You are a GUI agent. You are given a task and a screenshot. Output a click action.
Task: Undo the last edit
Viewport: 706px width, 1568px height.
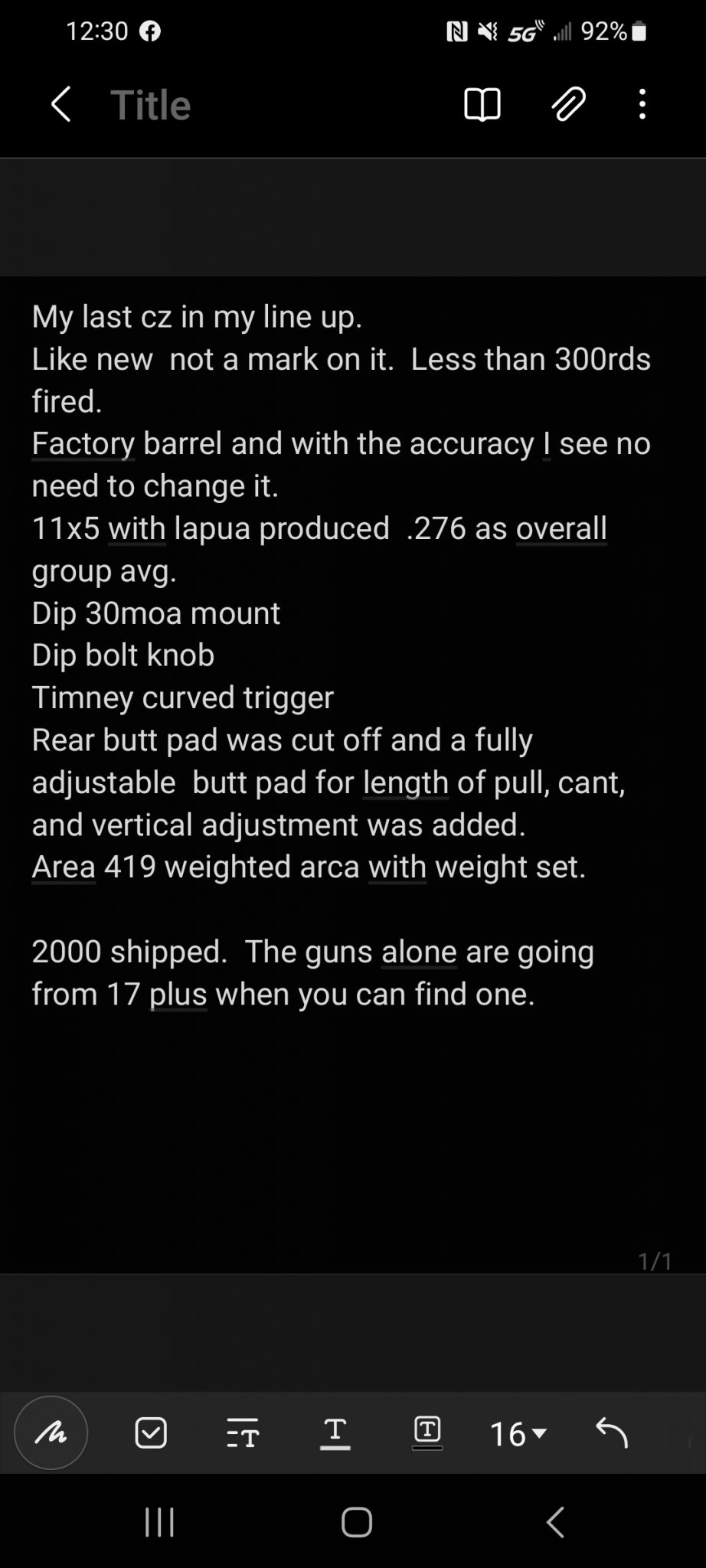click(x=611, y=1432)
